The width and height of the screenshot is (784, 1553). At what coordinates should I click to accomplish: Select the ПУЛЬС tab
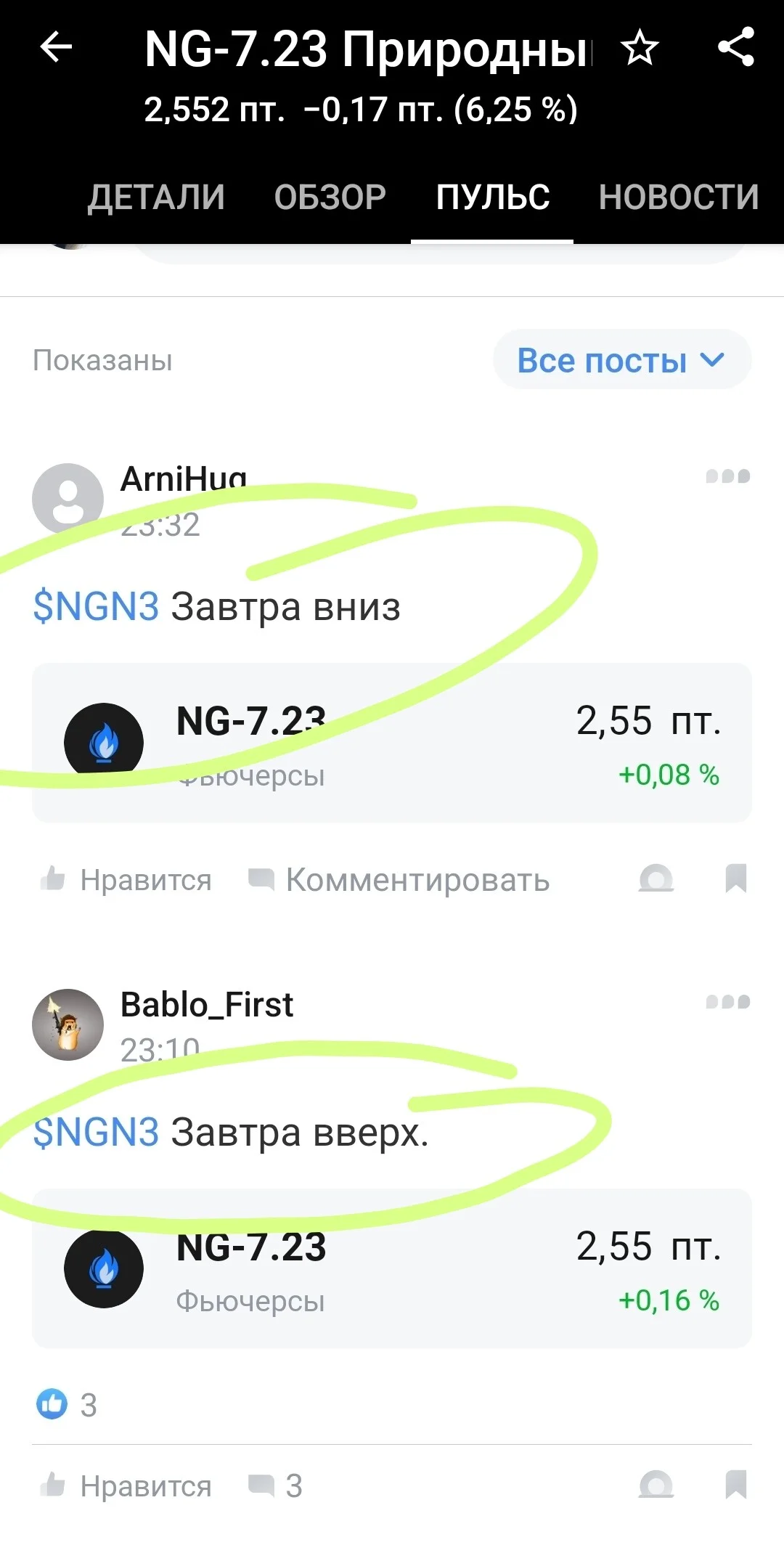(x=493, y=197)
